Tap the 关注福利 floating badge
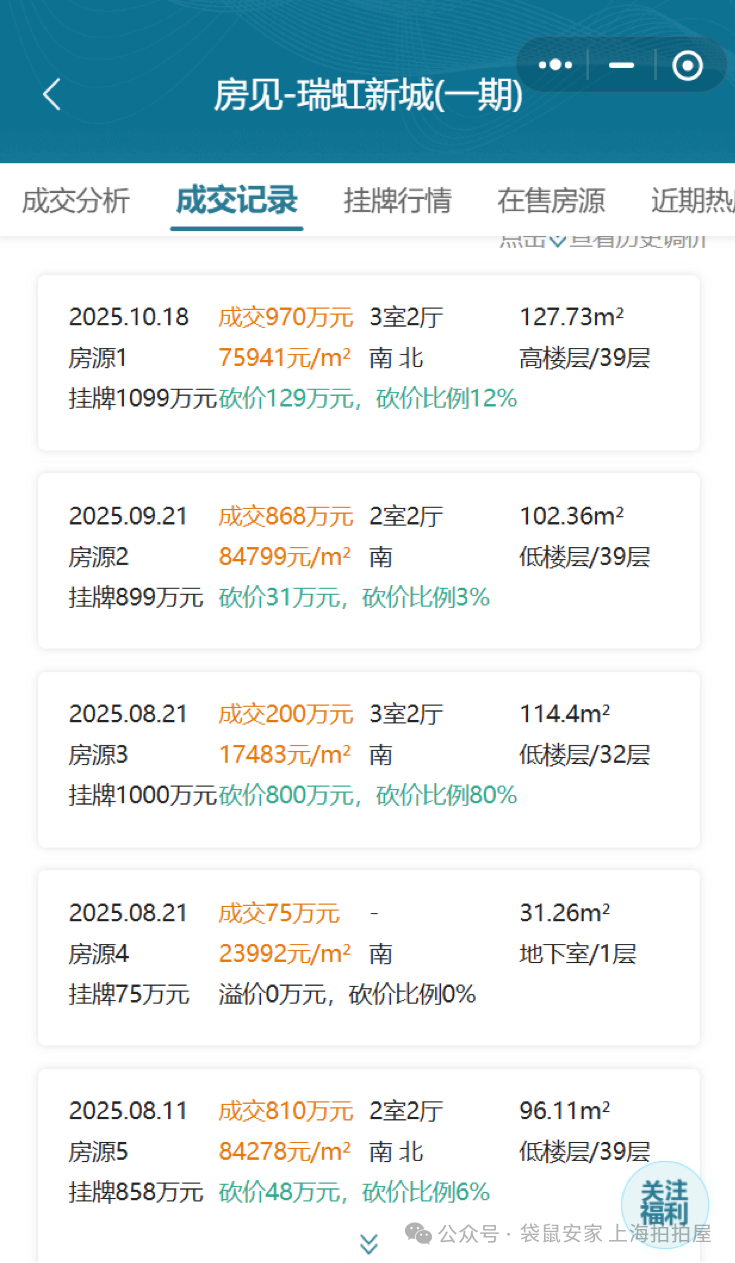 (x=668, y=1205)
